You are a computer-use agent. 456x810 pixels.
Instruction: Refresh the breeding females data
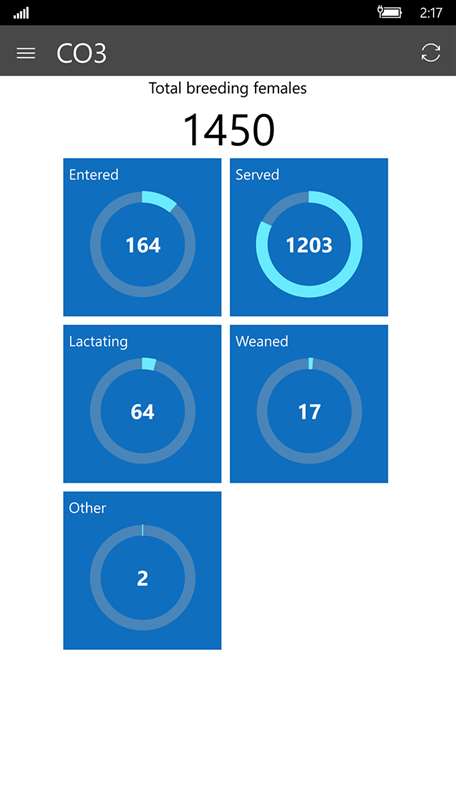point(430,53)
